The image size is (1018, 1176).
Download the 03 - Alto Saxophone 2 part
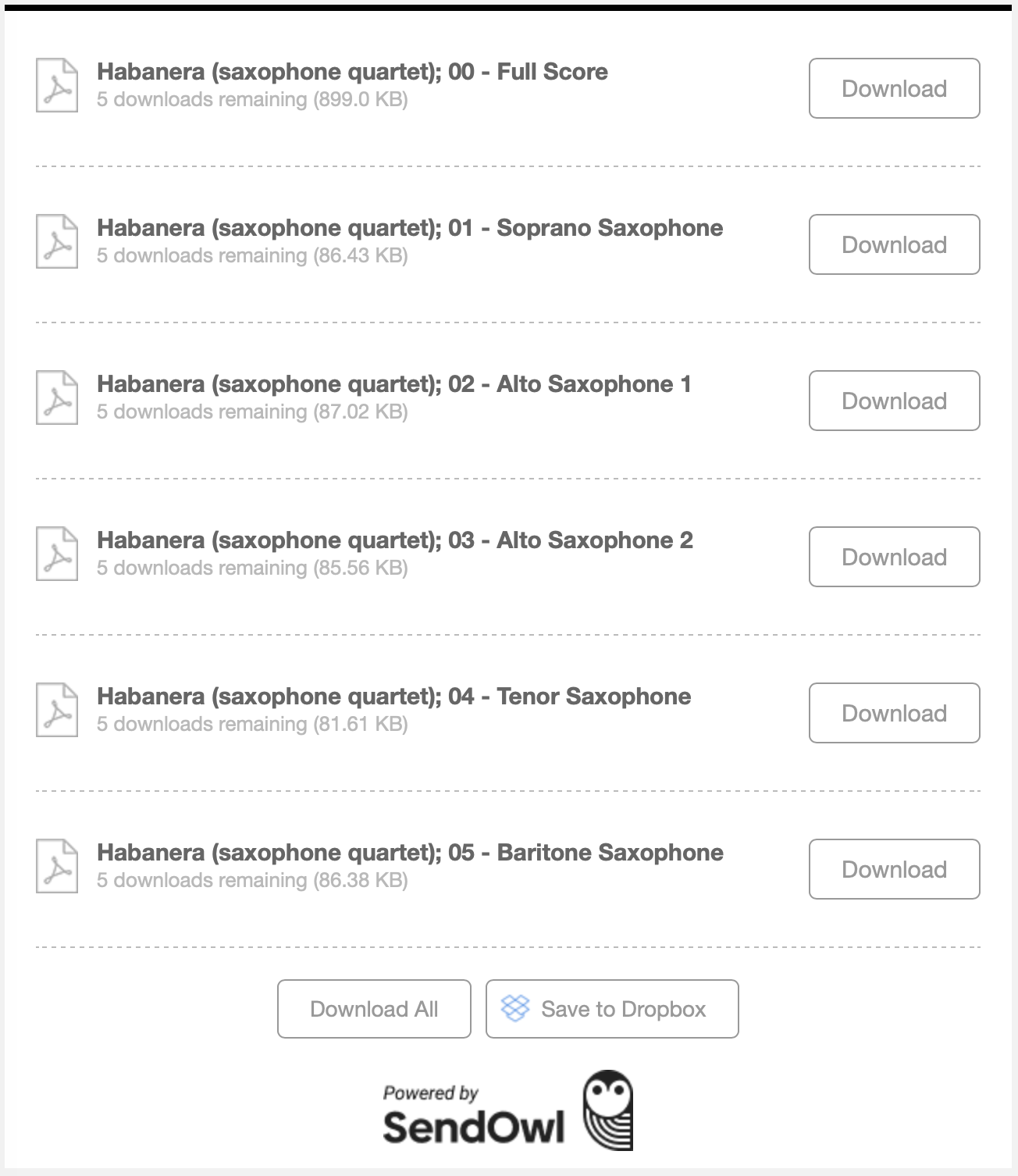point(894,557)
